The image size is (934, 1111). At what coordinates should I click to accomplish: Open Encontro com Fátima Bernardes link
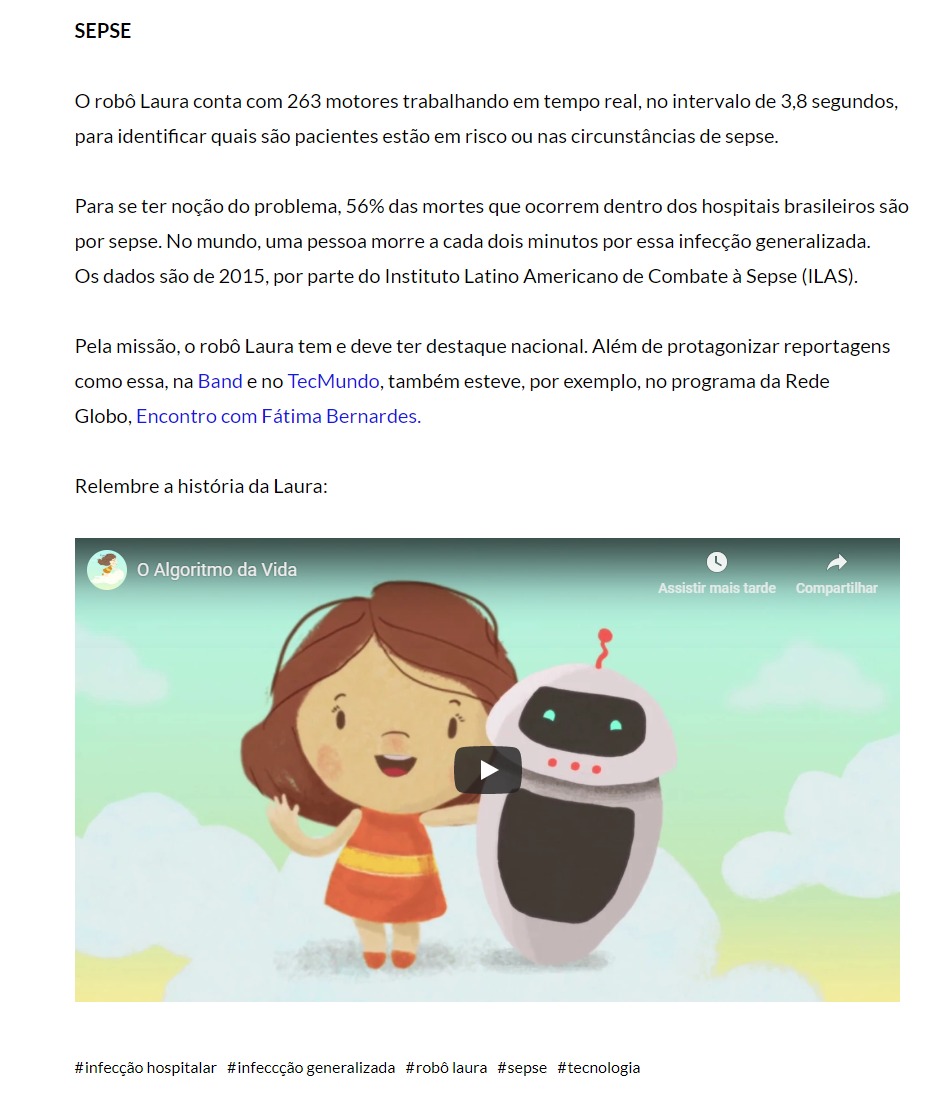click(x=278, y=416)
